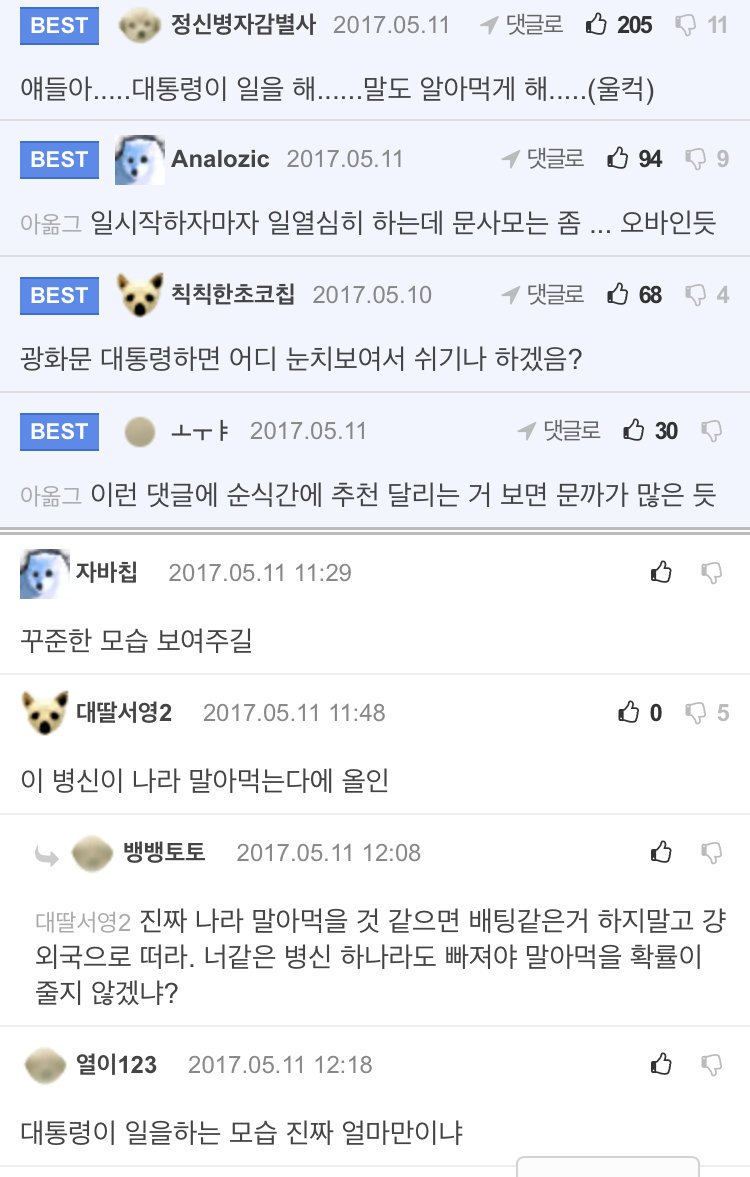This screenshot has width=750, height=1177.
Task: Dislike 자바칩's comment
Action: (712, 572)
